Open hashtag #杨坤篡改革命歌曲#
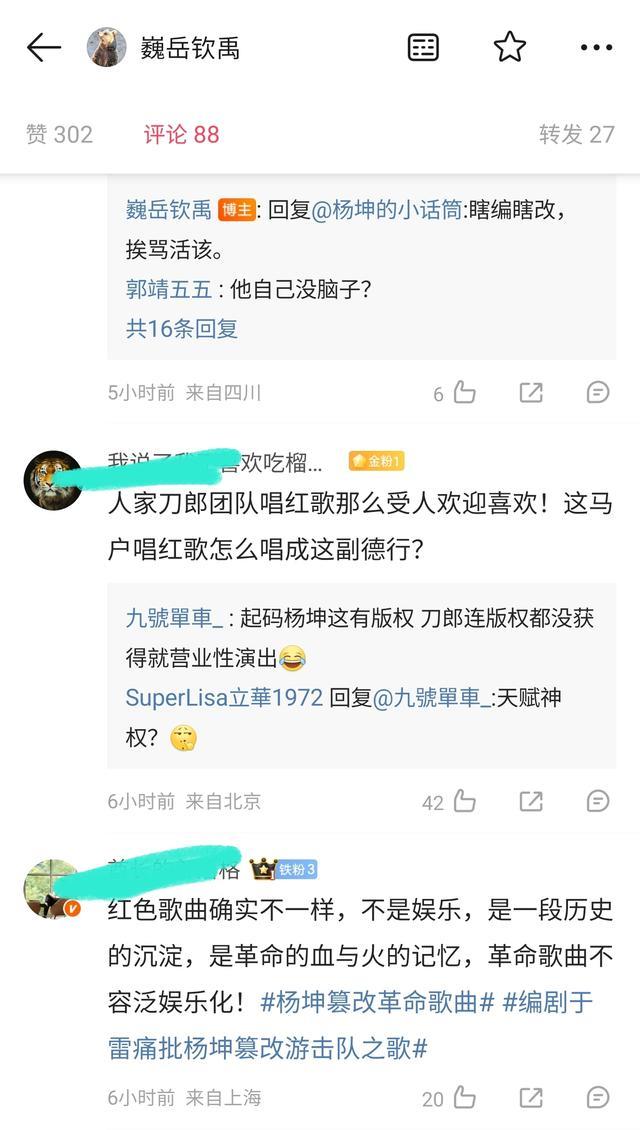This screenshot has width=640, height=1130. coord(377,1002)
